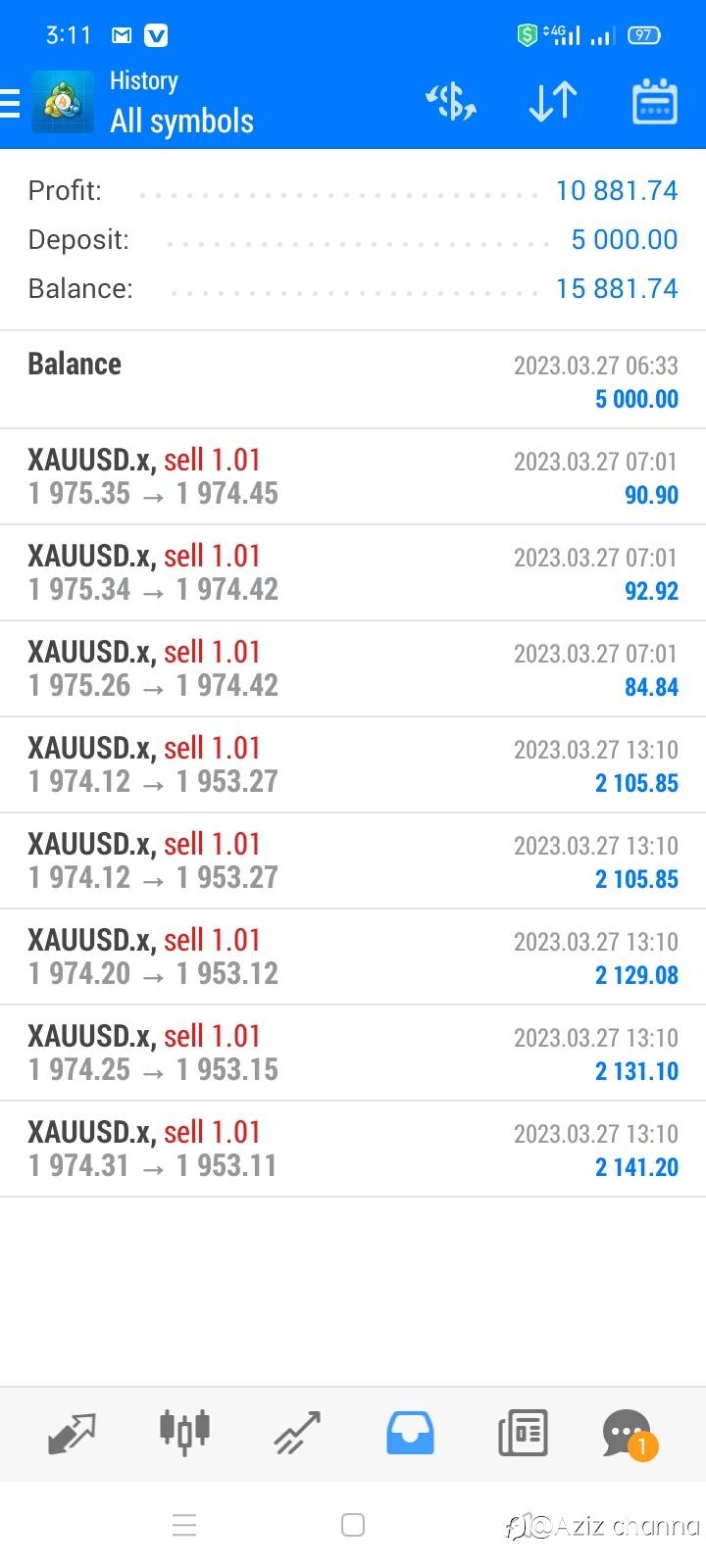Expand the sell trade with profit 90.90
The height and width of the screenshot is (1568, 706).
pos(353,476)
